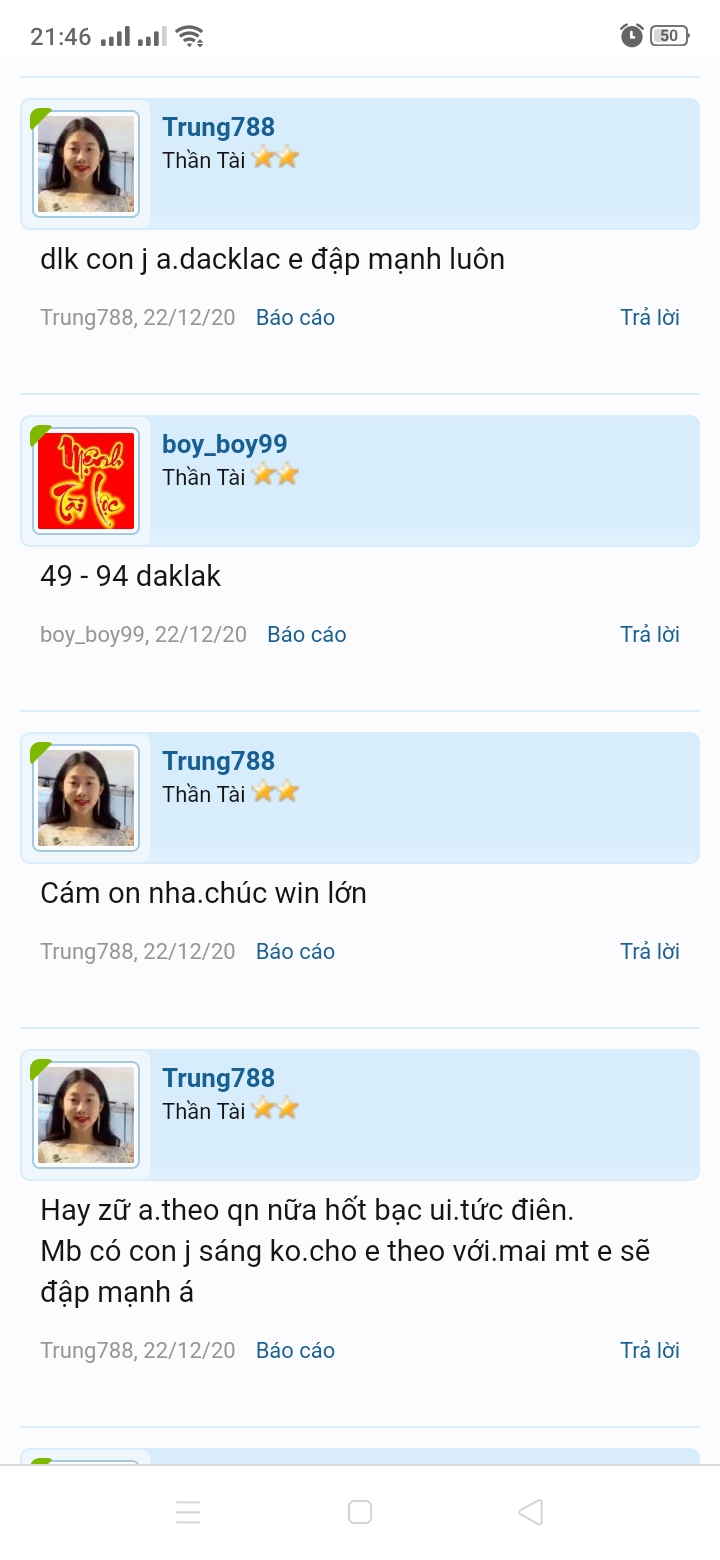
Task: Open the date link under "49 - 94 daklak"
Action: click(x=199, y=634)
